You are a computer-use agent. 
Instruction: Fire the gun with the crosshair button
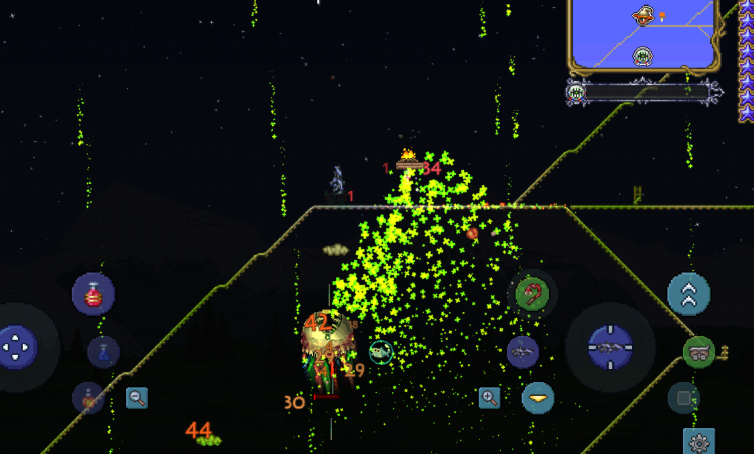click(x=610, y=347)
